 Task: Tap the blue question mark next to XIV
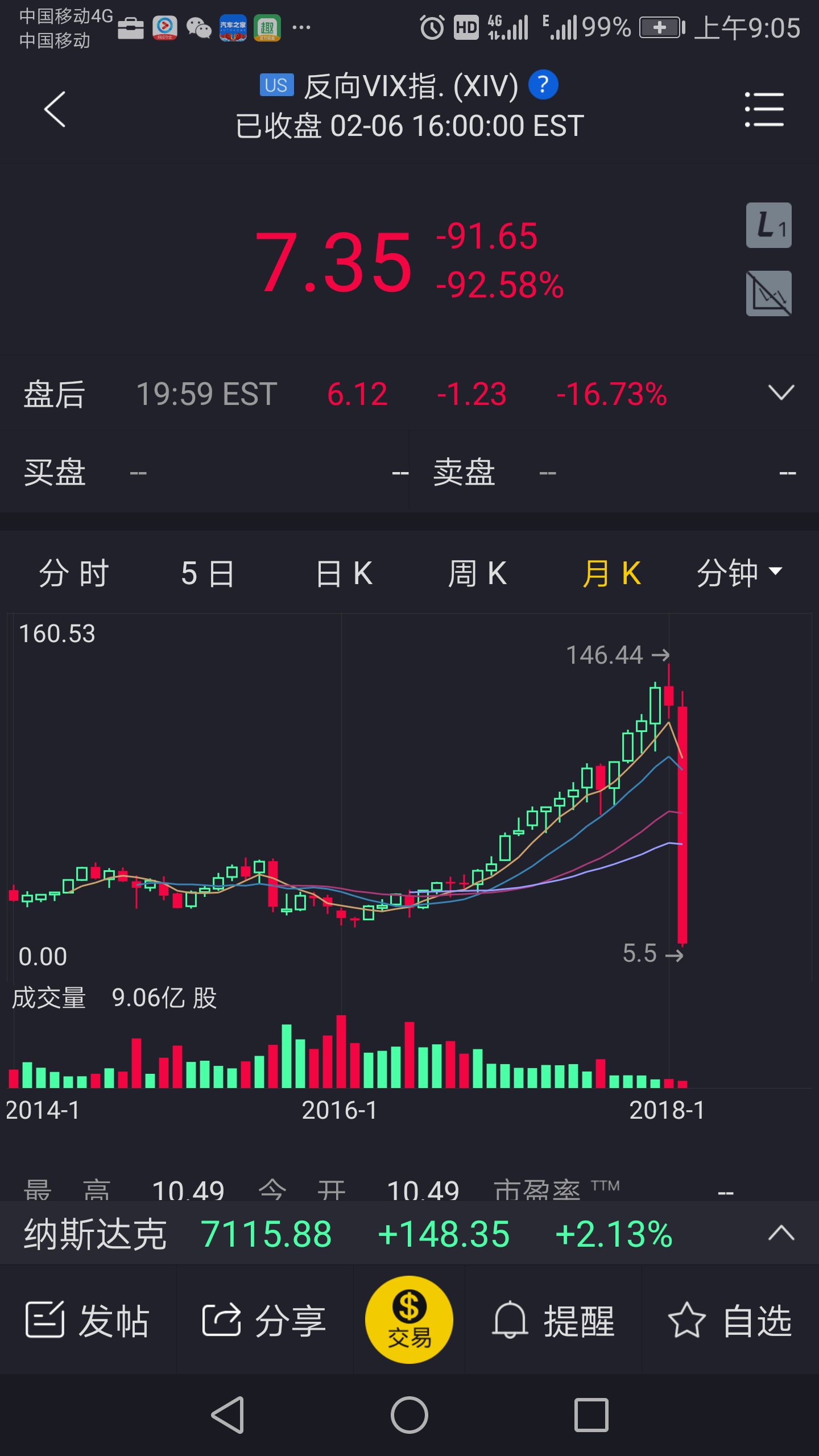point(543,85)
